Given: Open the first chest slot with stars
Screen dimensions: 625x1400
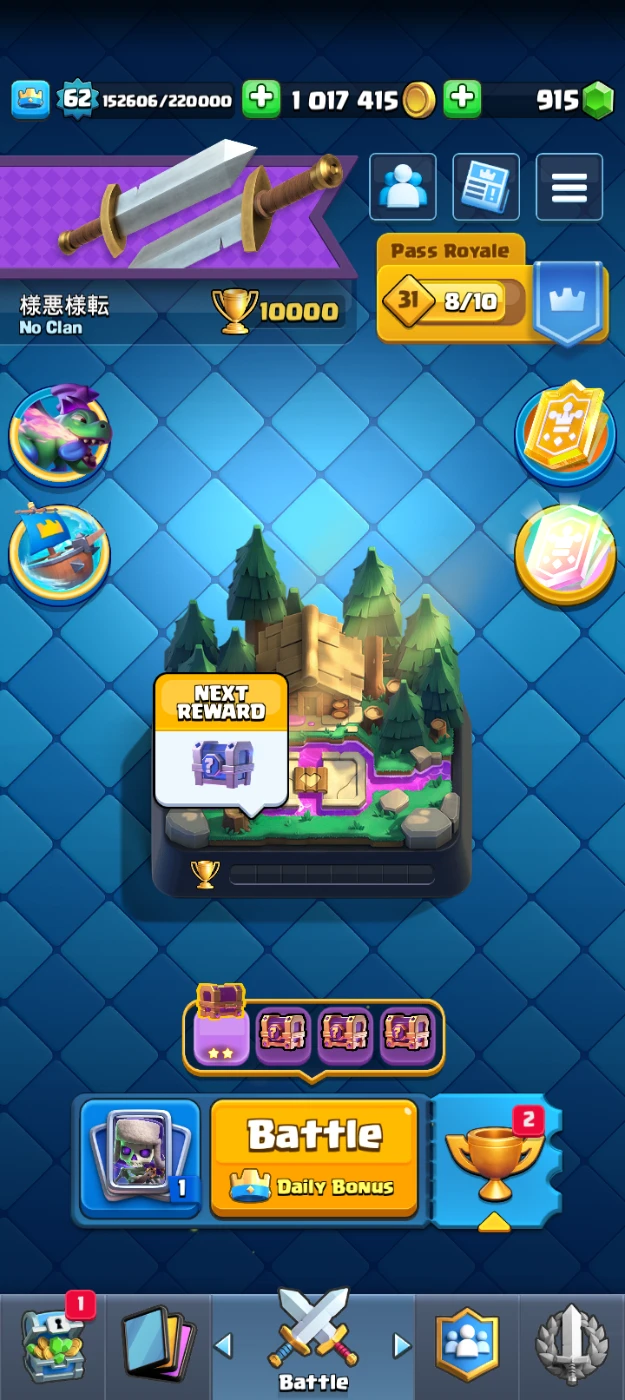Looking at the screenshot, I should coord(220,1030).
